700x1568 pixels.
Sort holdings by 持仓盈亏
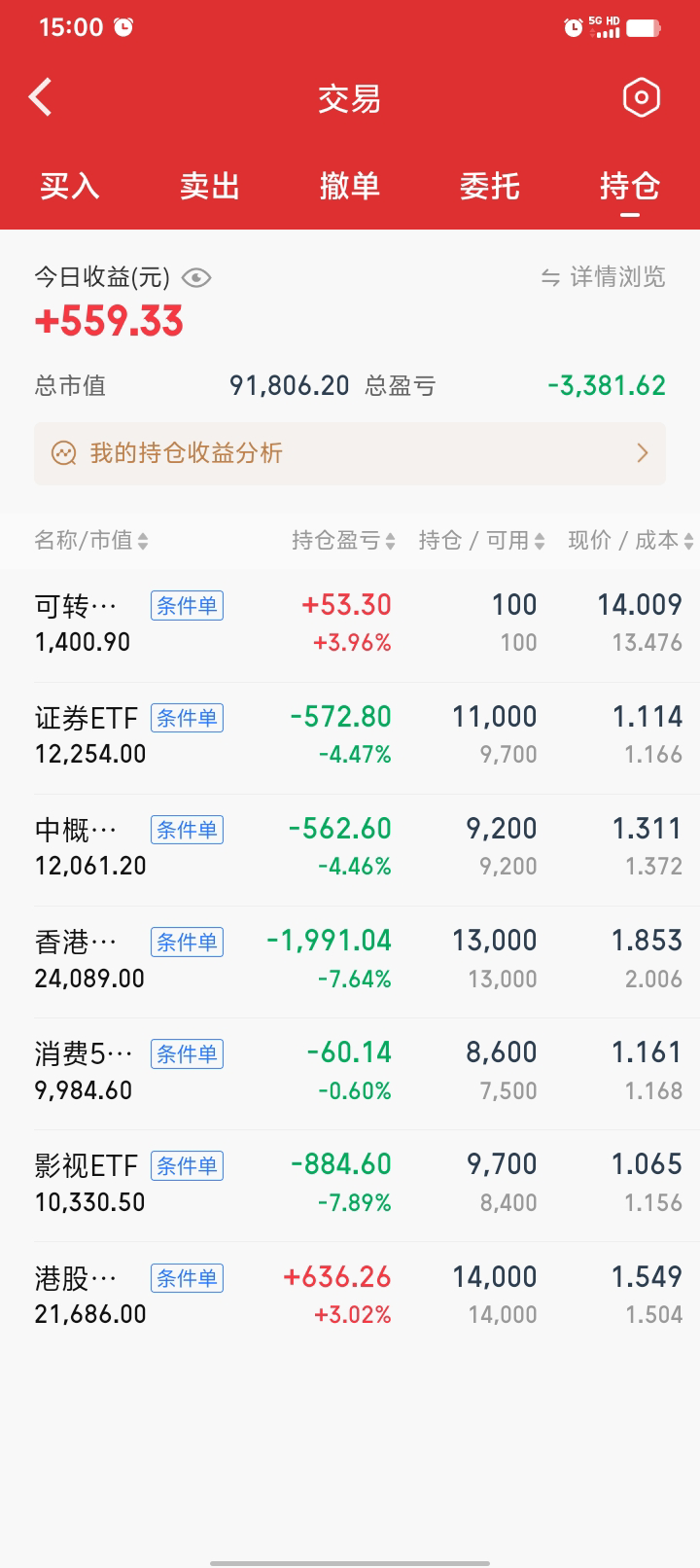click(343, 541)
